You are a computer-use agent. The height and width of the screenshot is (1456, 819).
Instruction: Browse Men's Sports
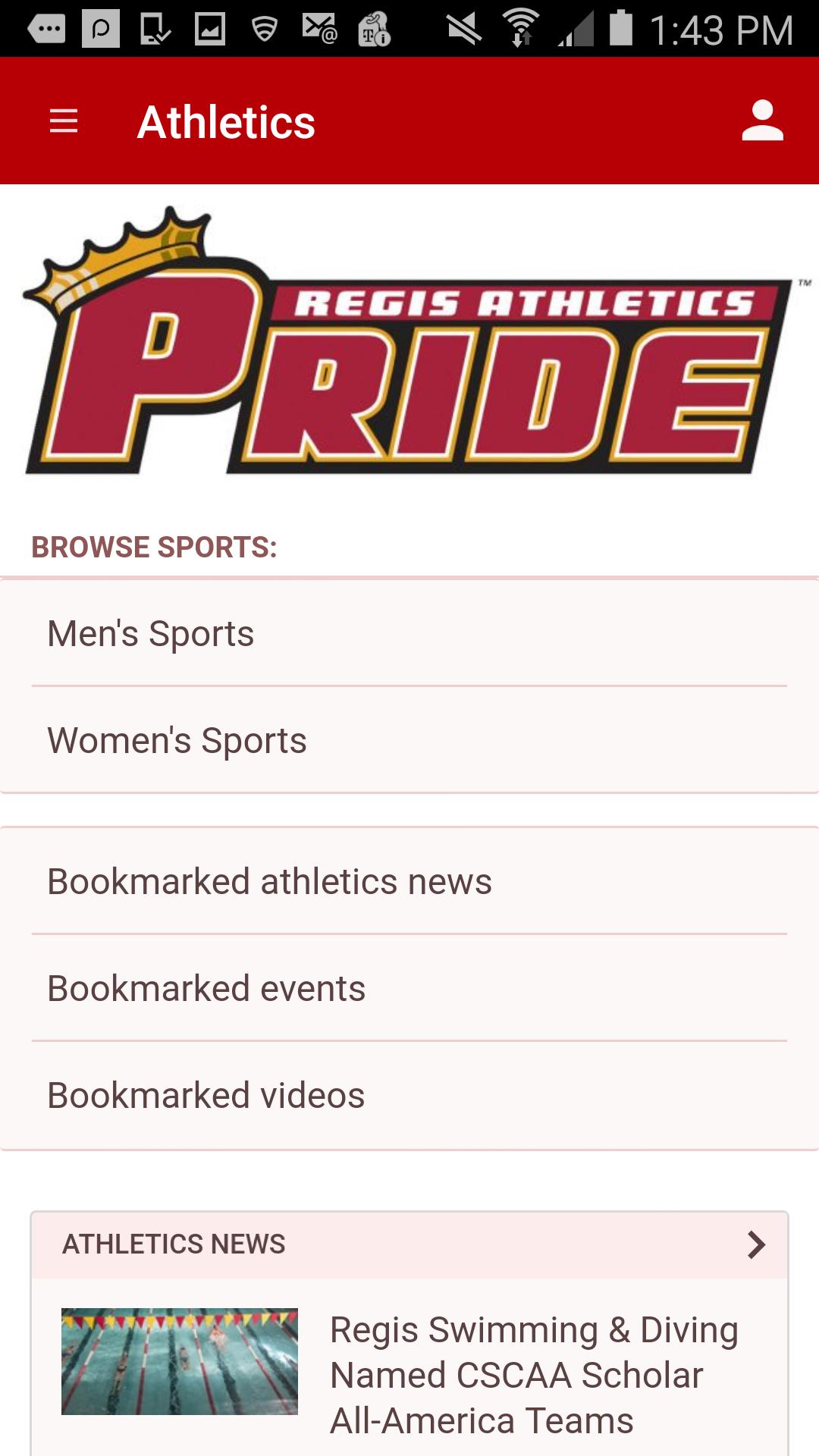tap(409, 633)
